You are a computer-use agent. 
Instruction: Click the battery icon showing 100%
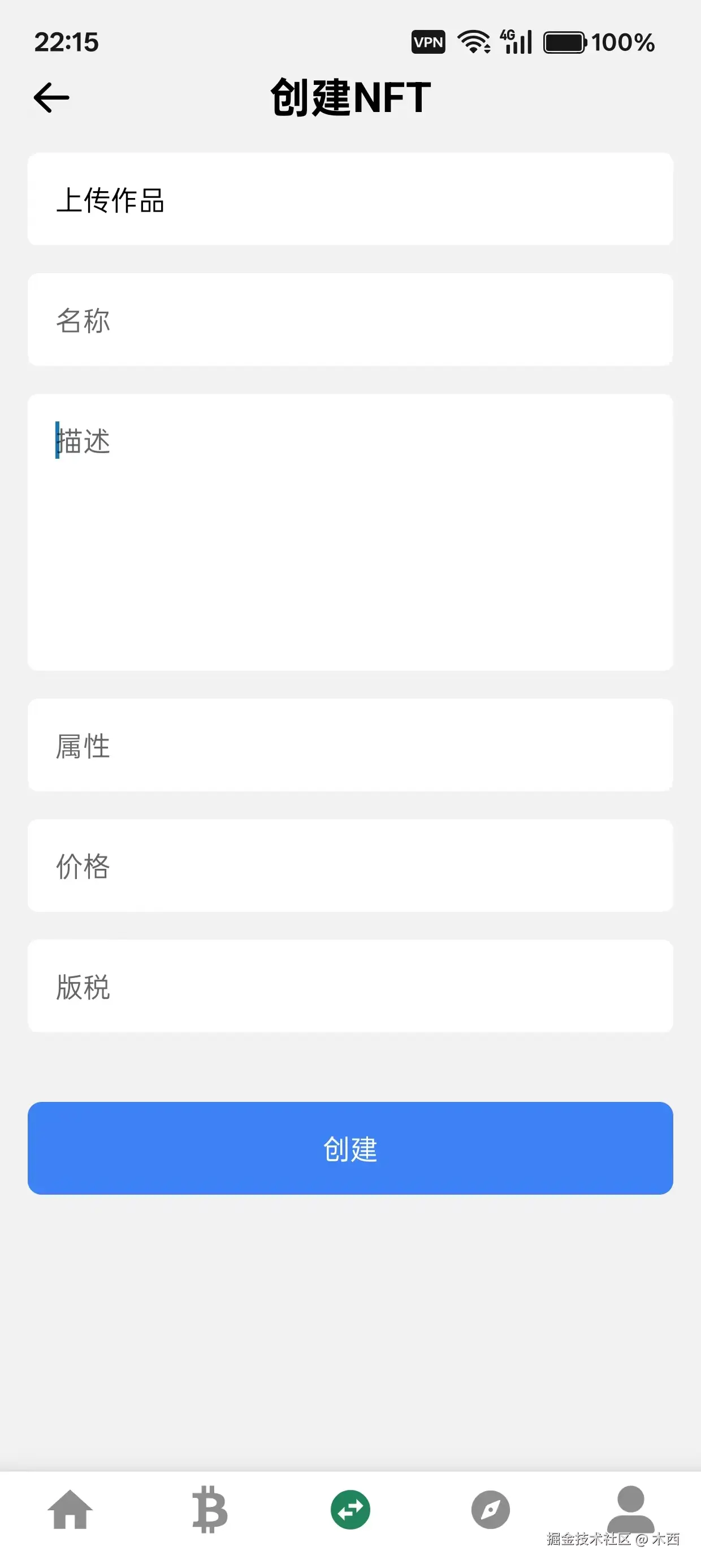coord(565,41)
